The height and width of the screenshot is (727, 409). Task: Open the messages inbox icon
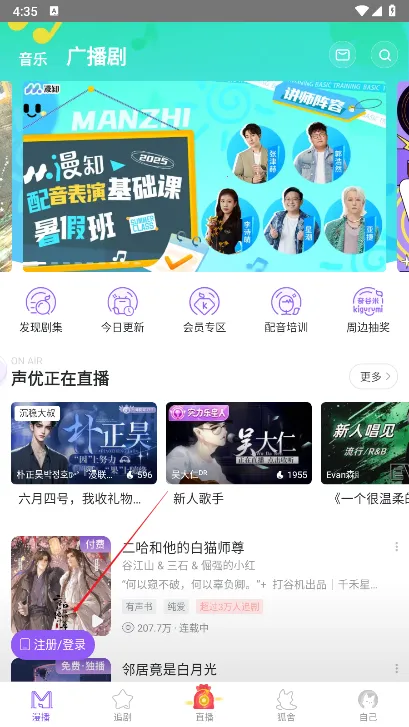point(342,55)
